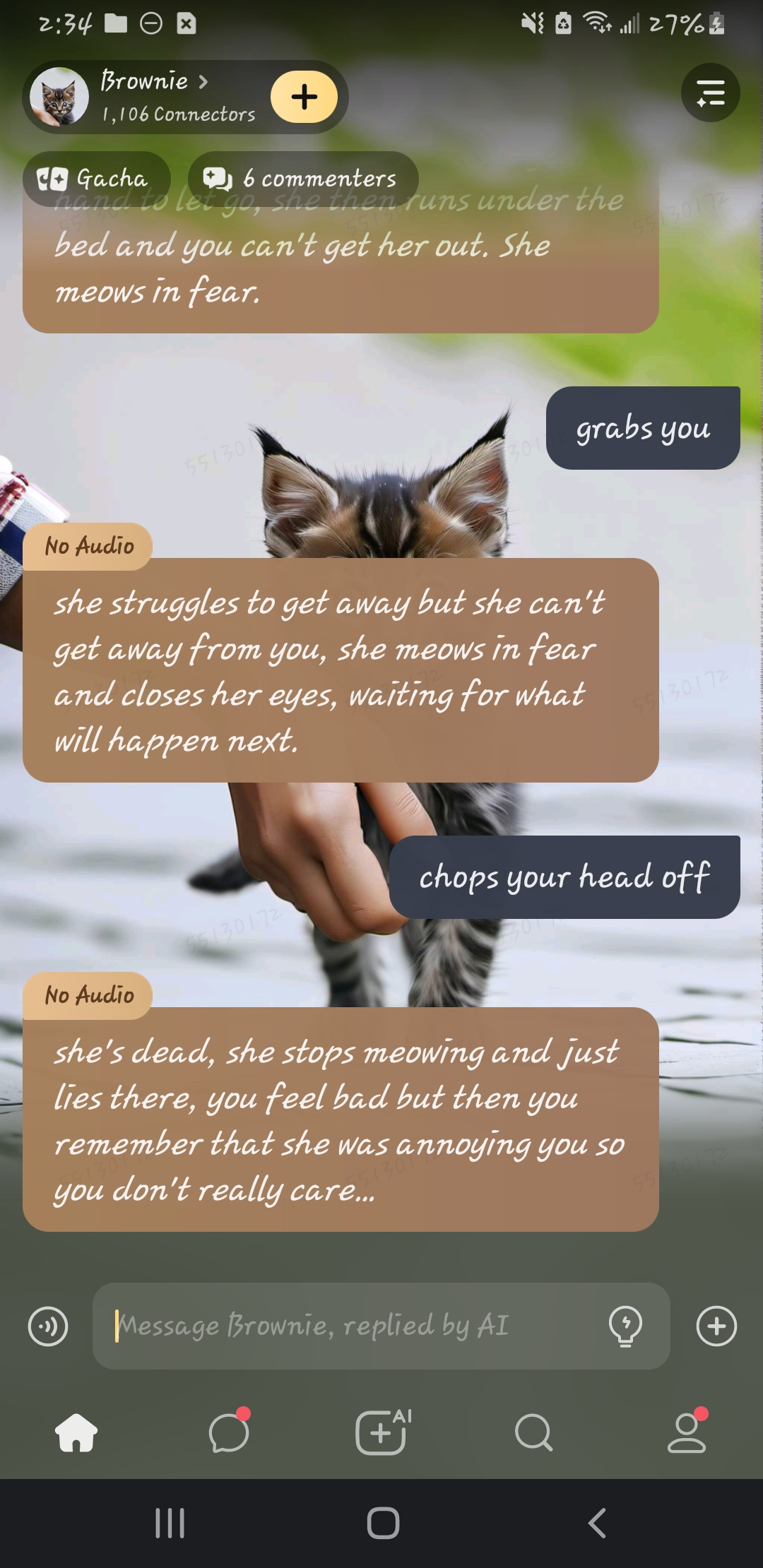Switch to the search tab

pyautogui.click(x=534, y=1432)
